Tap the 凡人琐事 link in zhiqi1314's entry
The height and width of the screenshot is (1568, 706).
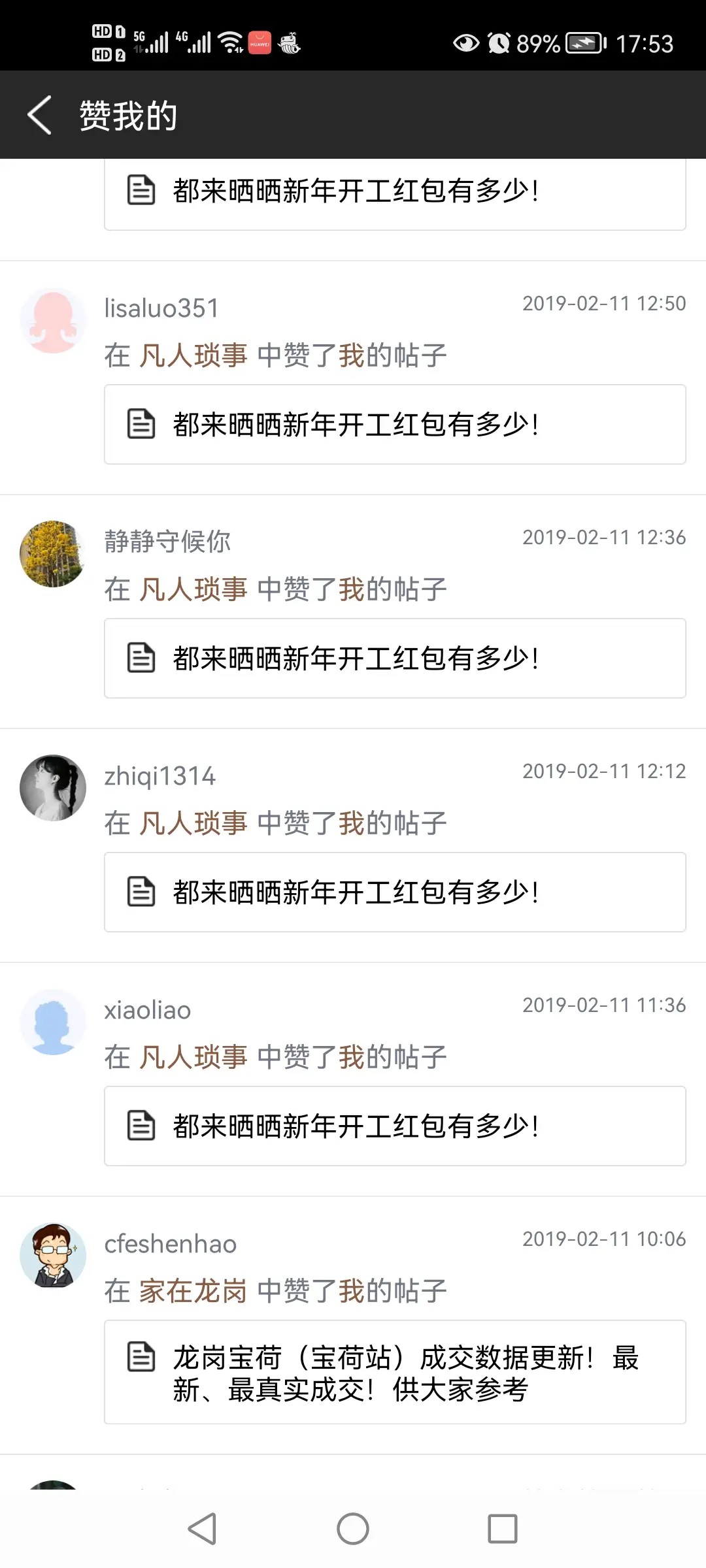pos(193,823)
